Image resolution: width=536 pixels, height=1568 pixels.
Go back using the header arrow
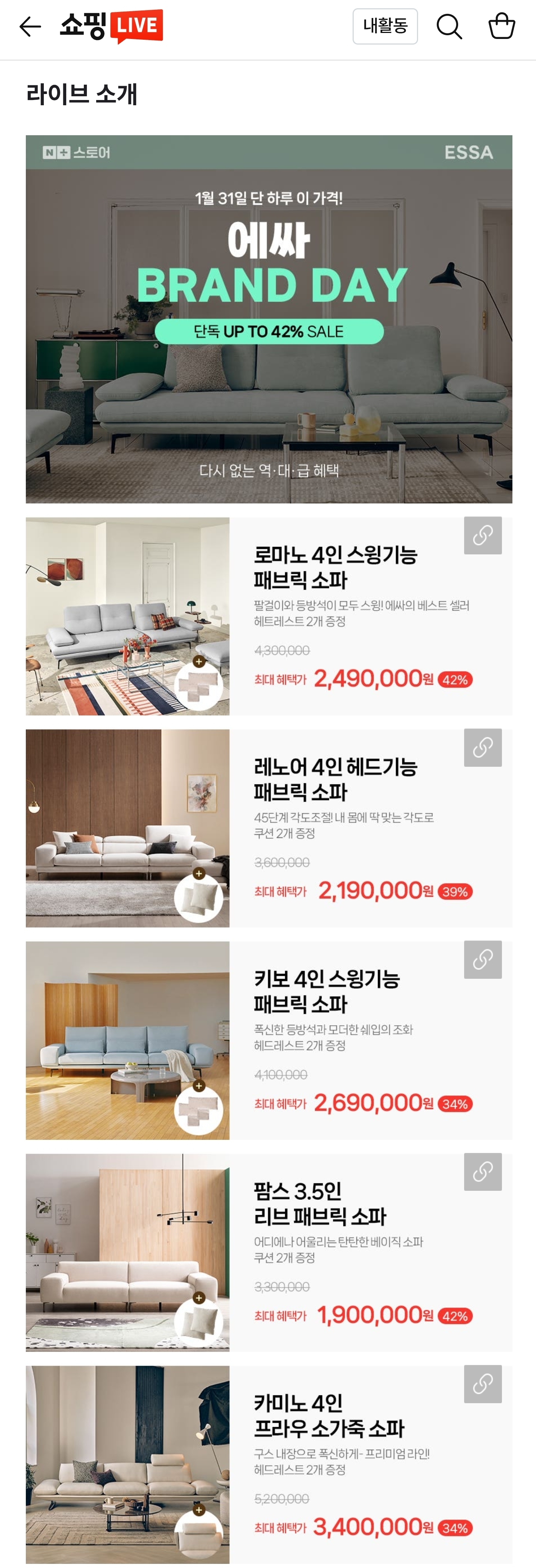30,27
